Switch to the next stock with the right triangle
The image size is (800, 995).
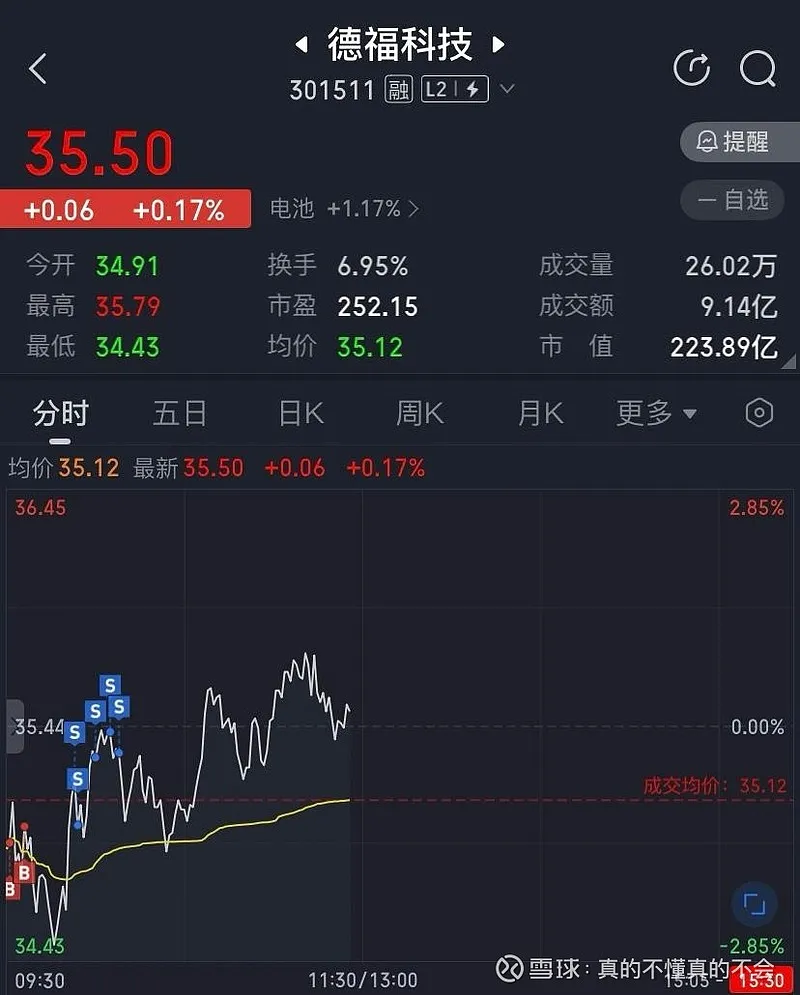pos(498,44)
